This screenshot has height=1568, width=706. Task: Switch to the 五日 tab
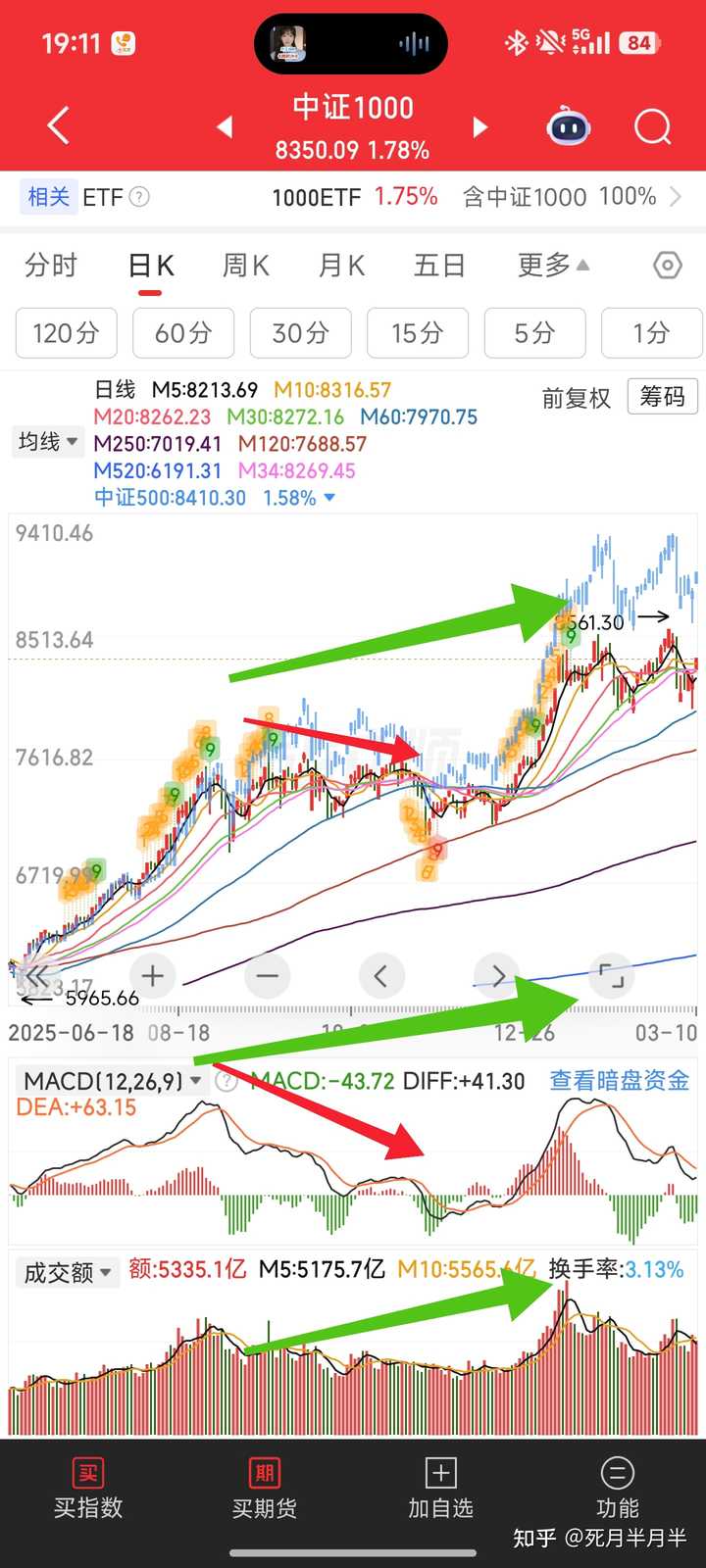(438, 266)
